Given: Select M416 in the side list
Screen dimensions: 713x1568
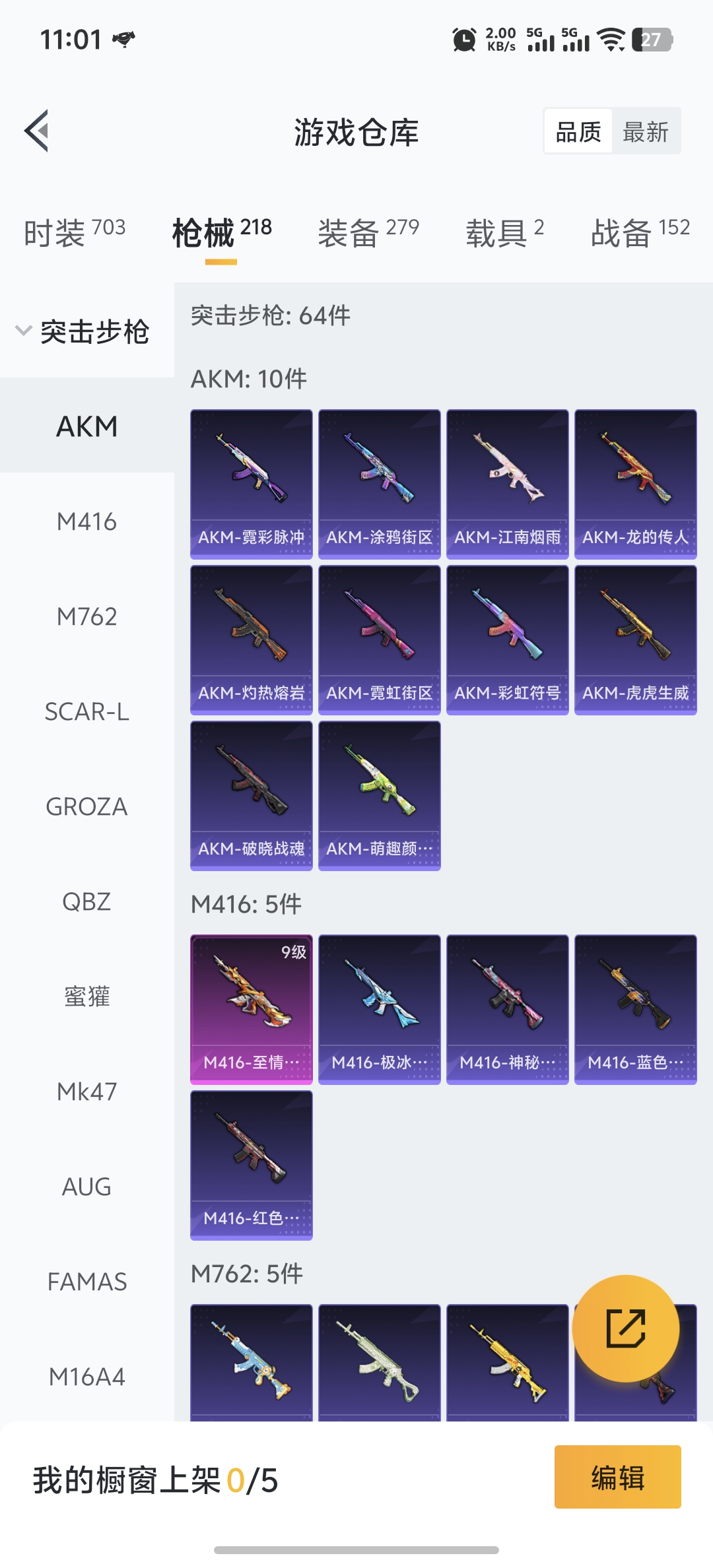Looking at the screenshot, I should [x=86, y=522].
